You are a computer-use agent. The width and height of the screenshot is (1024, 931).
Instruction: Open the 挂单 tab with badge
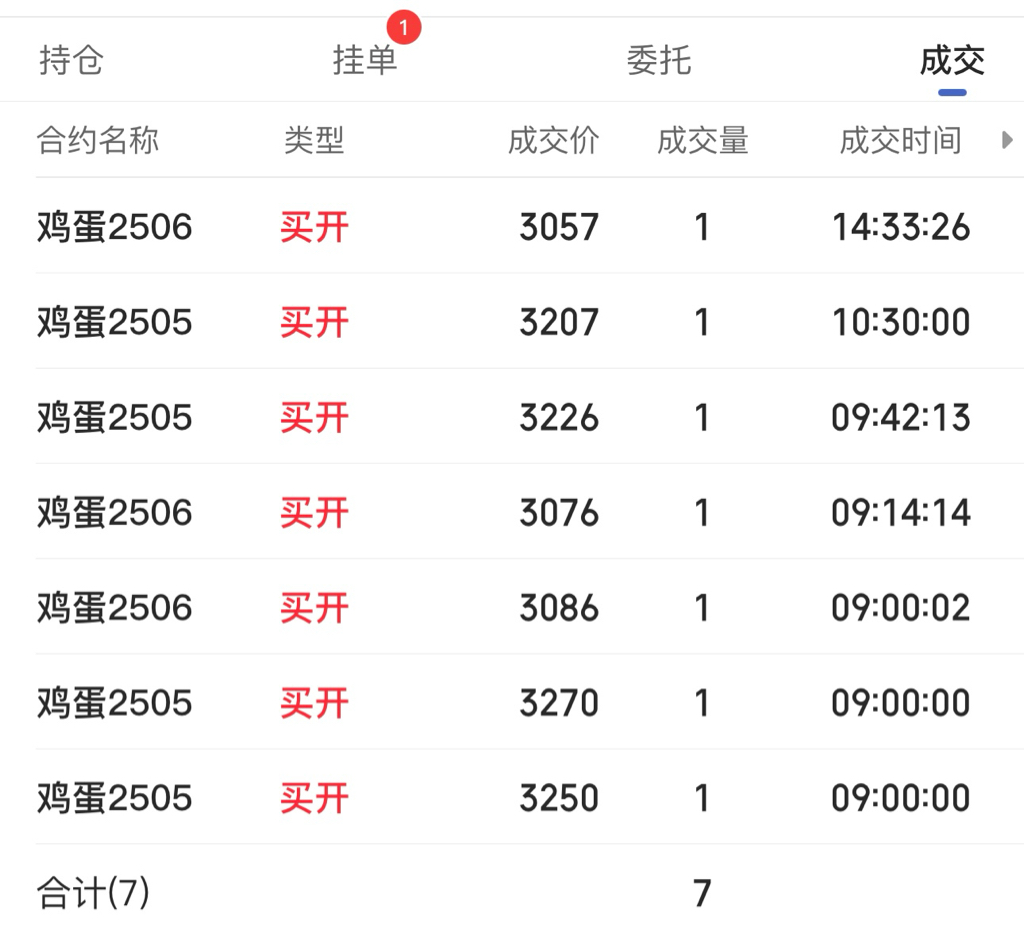coord(365,61)
